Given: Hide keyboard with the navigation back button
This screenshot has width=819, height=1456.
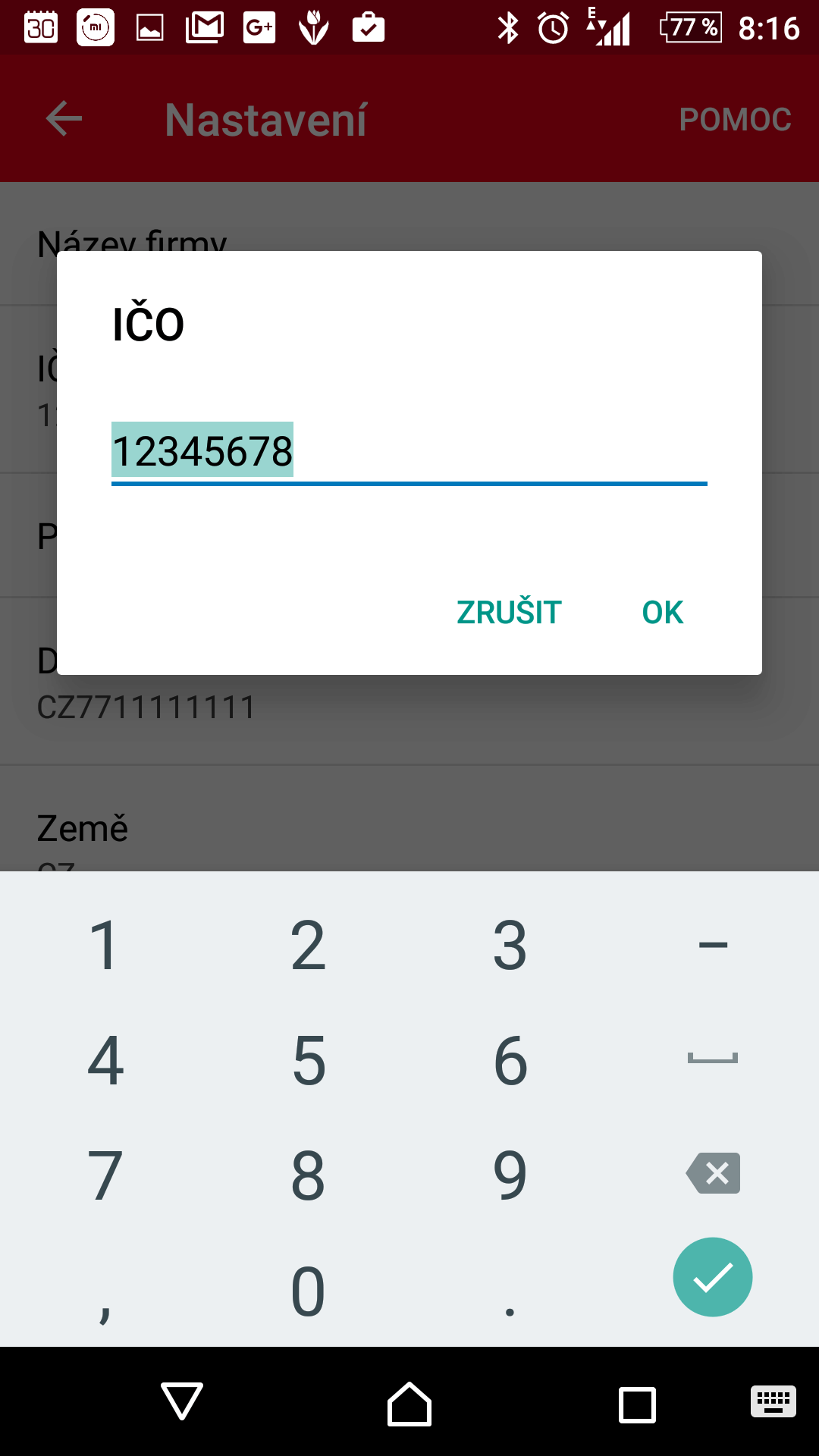Looking at the screenshot, I should [x=182, y=1401].
